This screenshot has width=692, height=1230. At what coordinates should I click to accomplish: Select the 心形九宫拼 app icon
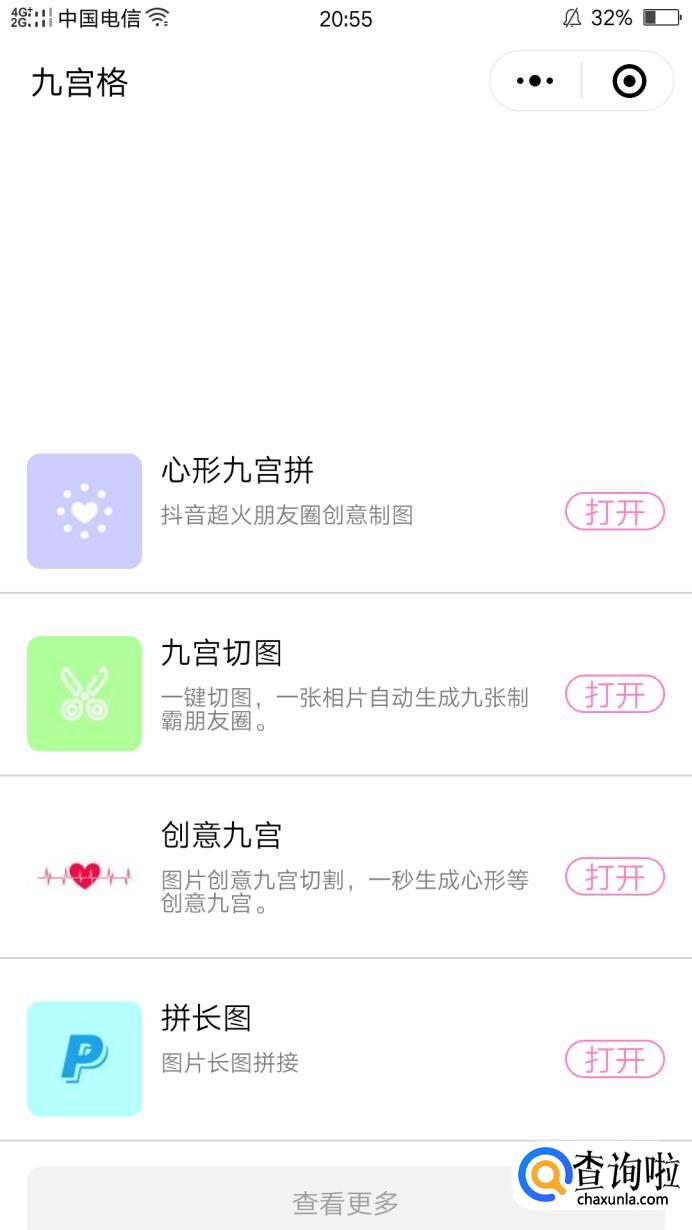click(84, 511)
